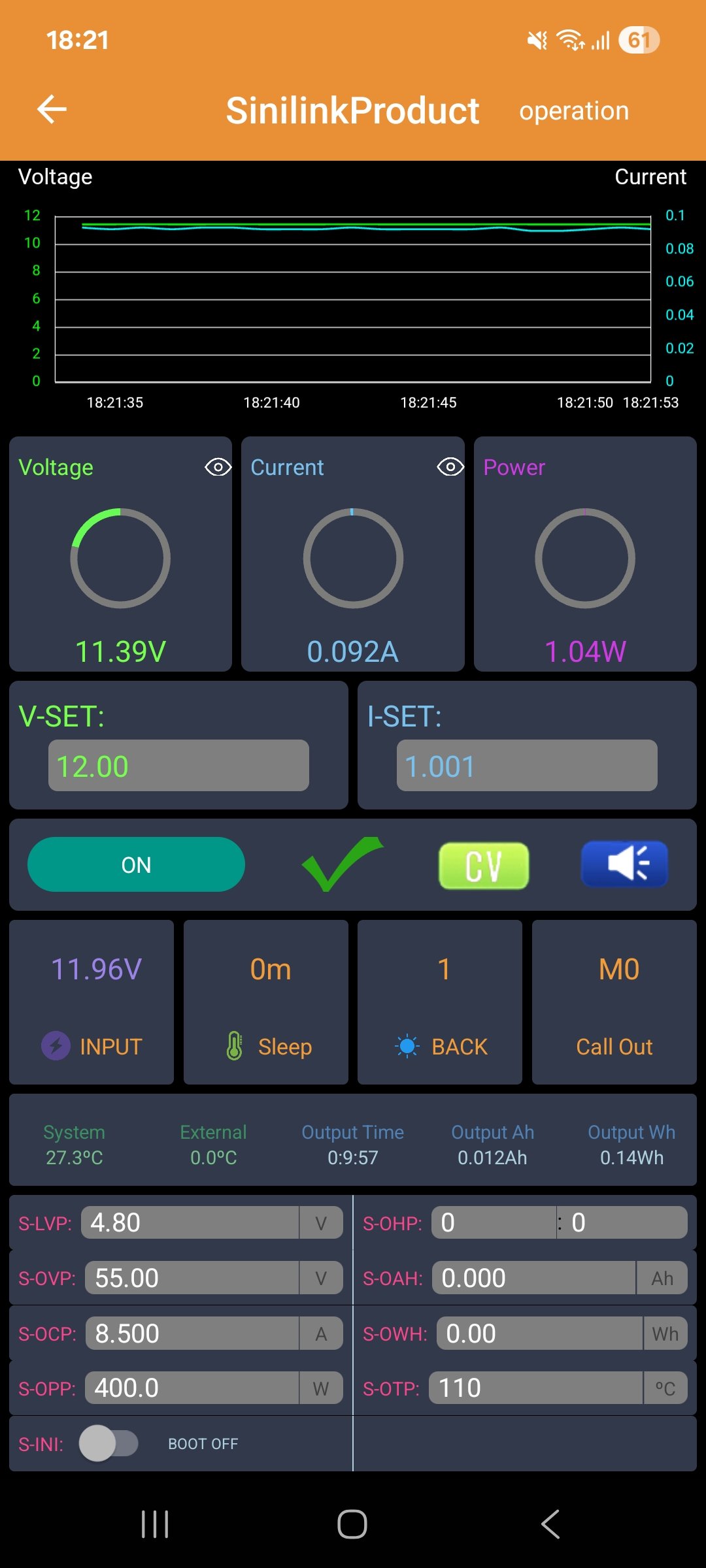Screen dimensions: 706x1568
Task: Set the S-OTP temperature 110
Action: click(x=558, y=1388)
